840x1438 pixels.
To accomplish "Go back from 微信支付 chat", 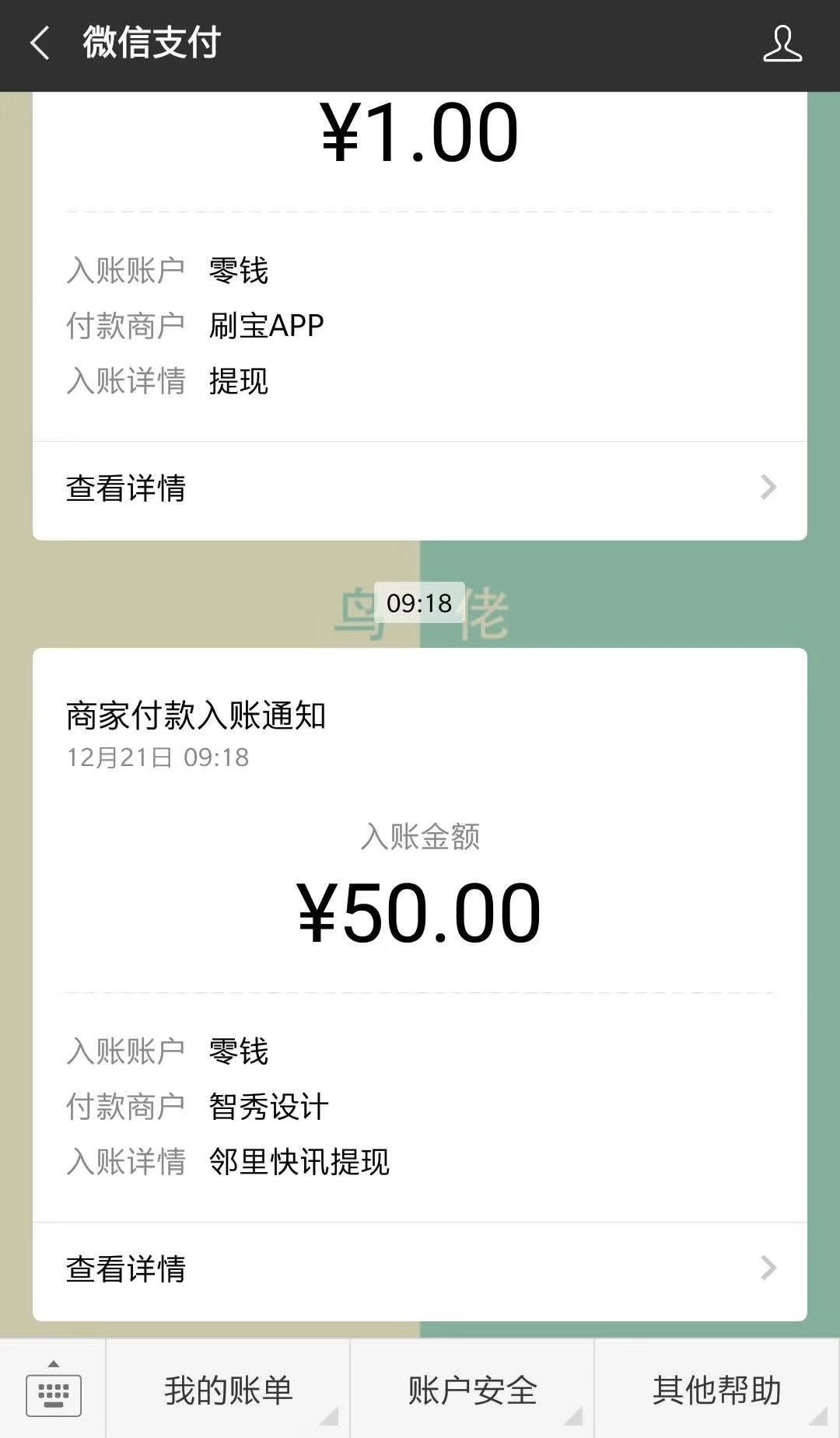I will click(x=40, y=44).
